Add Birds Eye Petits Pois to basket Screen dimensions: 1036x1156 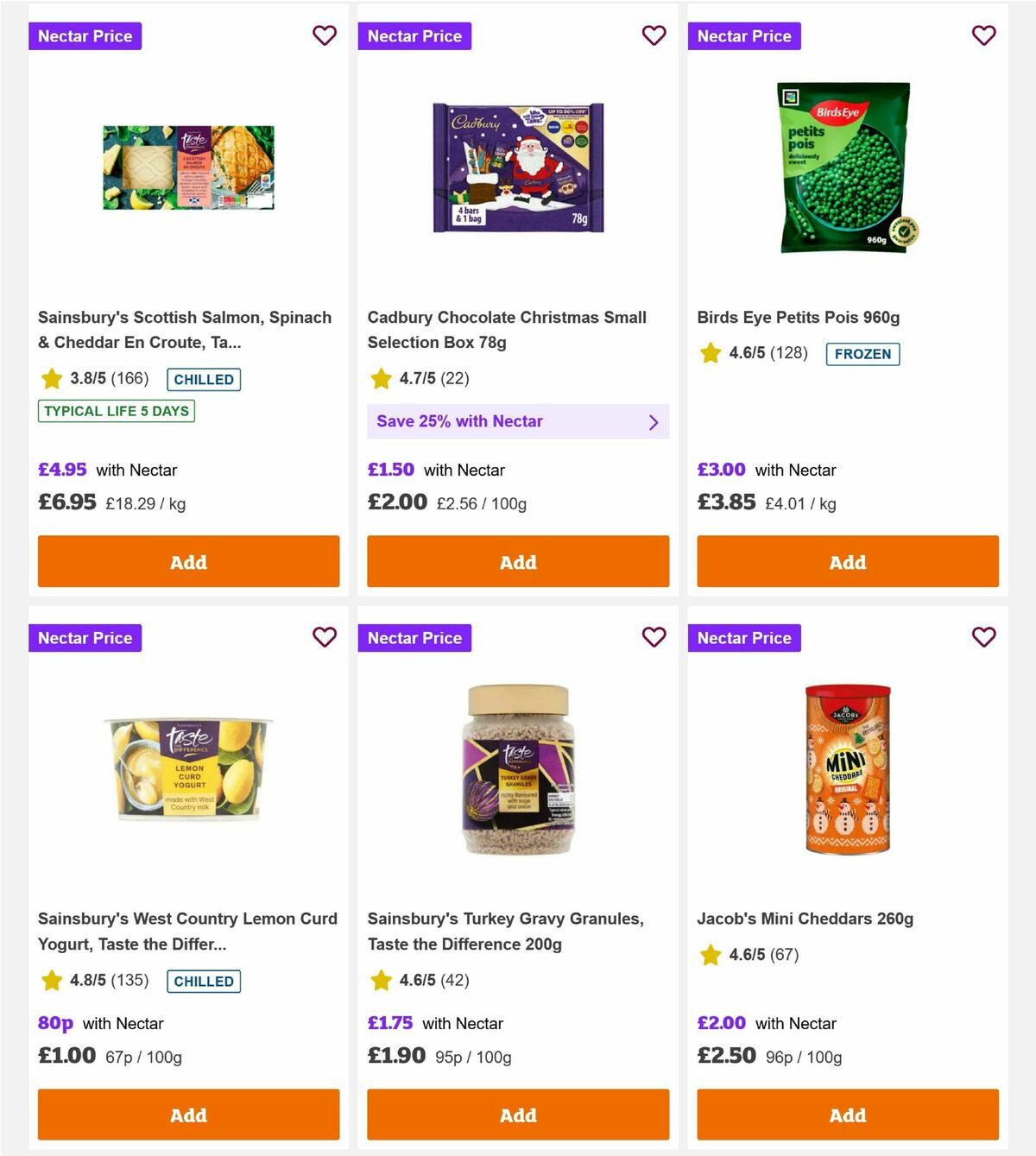pyautogui.click(x=847, y=561)
